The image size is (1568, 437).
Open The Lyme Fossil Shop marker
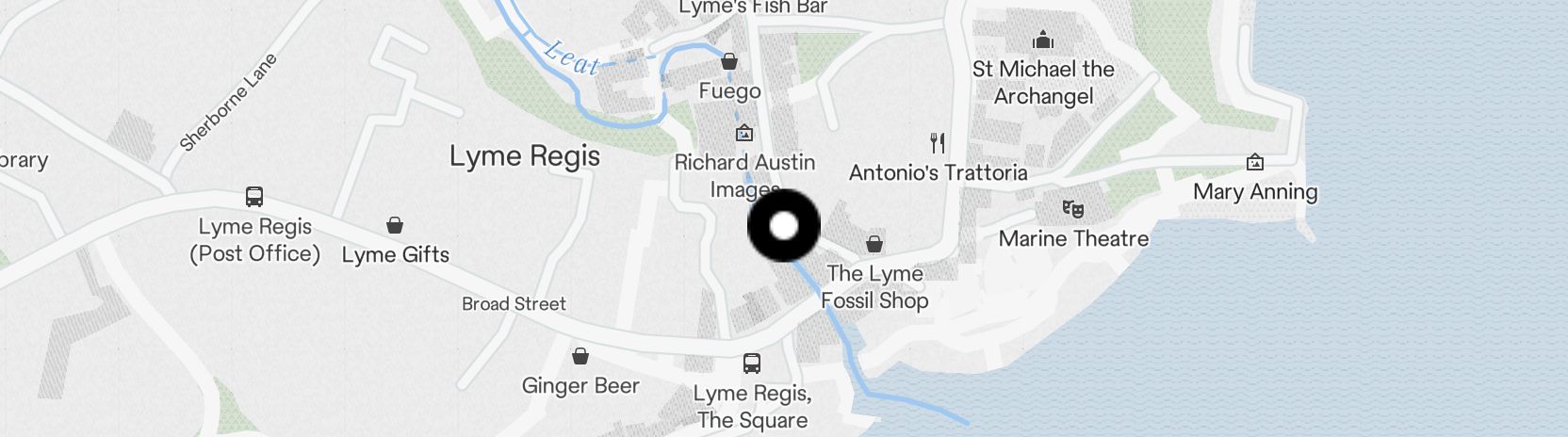pos(874,245)
